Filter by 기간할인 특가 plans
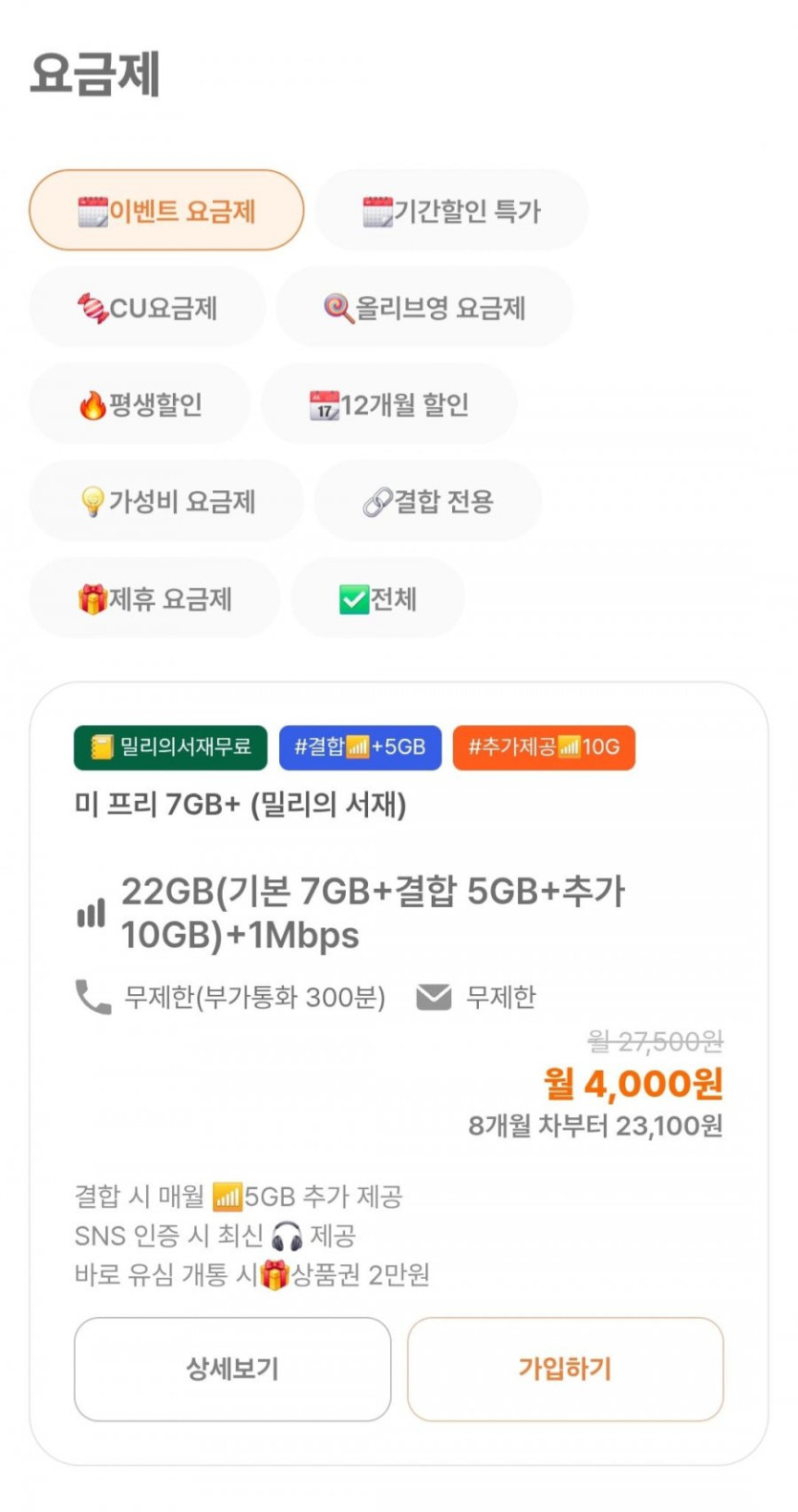 click(451, 210)
